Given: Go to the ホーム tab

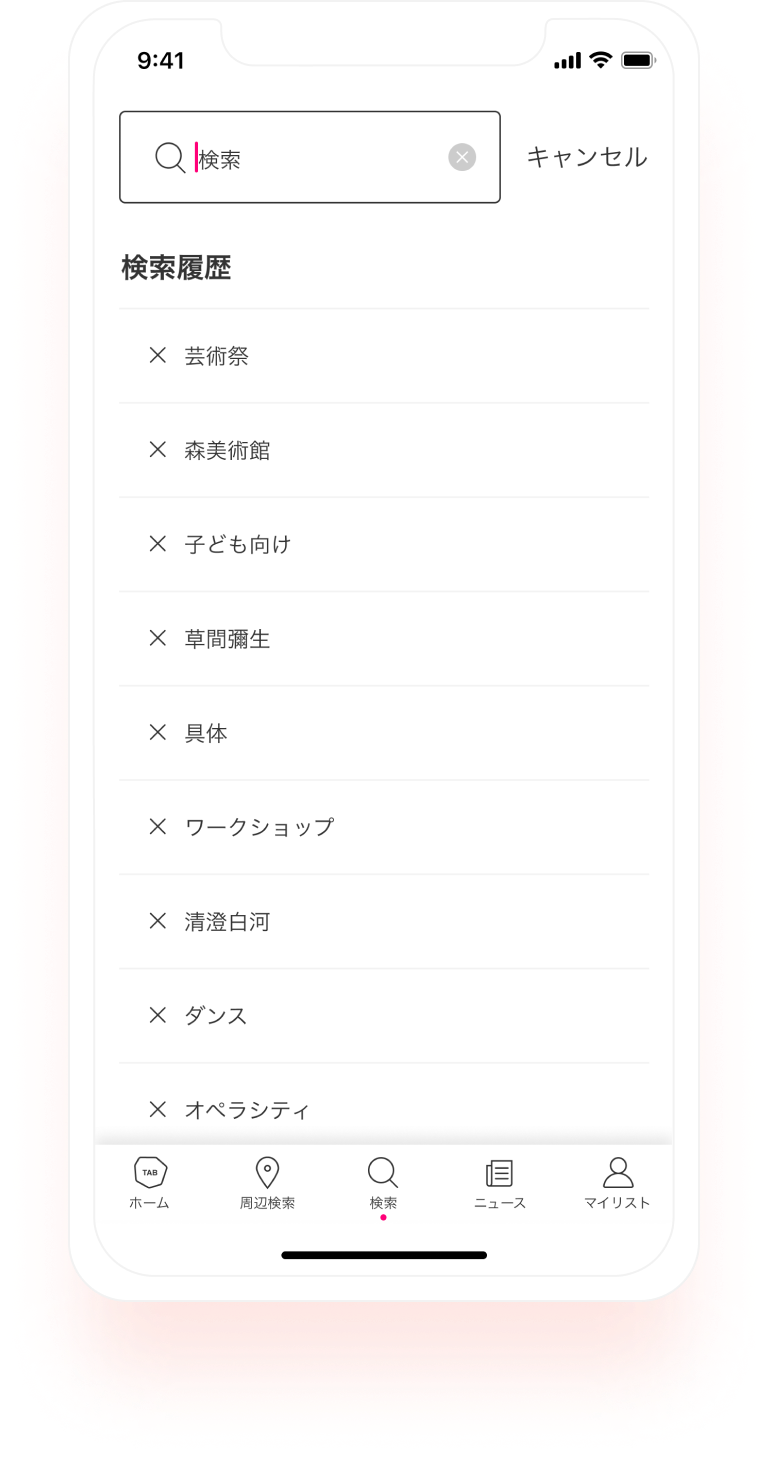Looking at the screenshot, I should coord(150,1184).
